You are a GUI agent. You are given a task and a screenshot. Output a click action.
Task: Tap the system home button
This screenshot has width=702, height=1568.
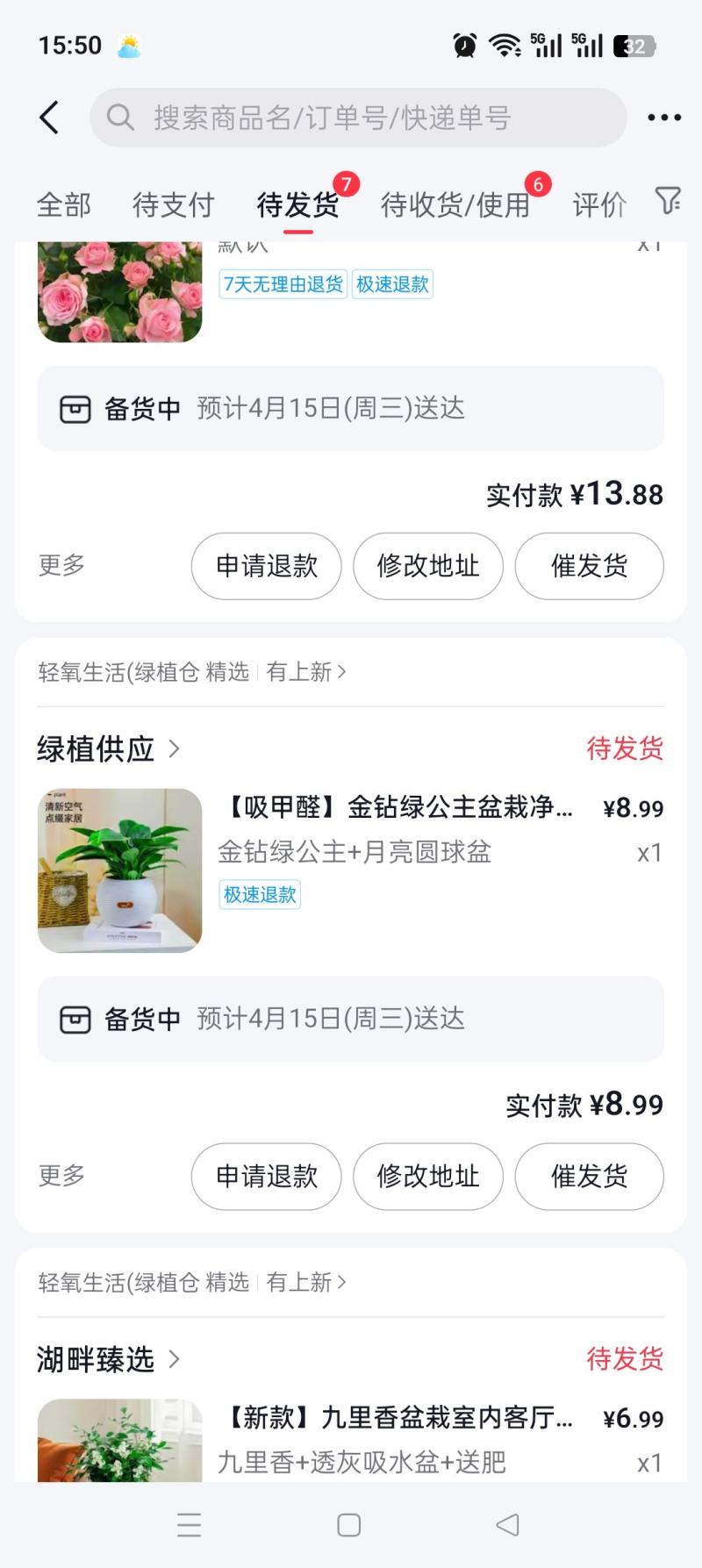click(349, 1525)
